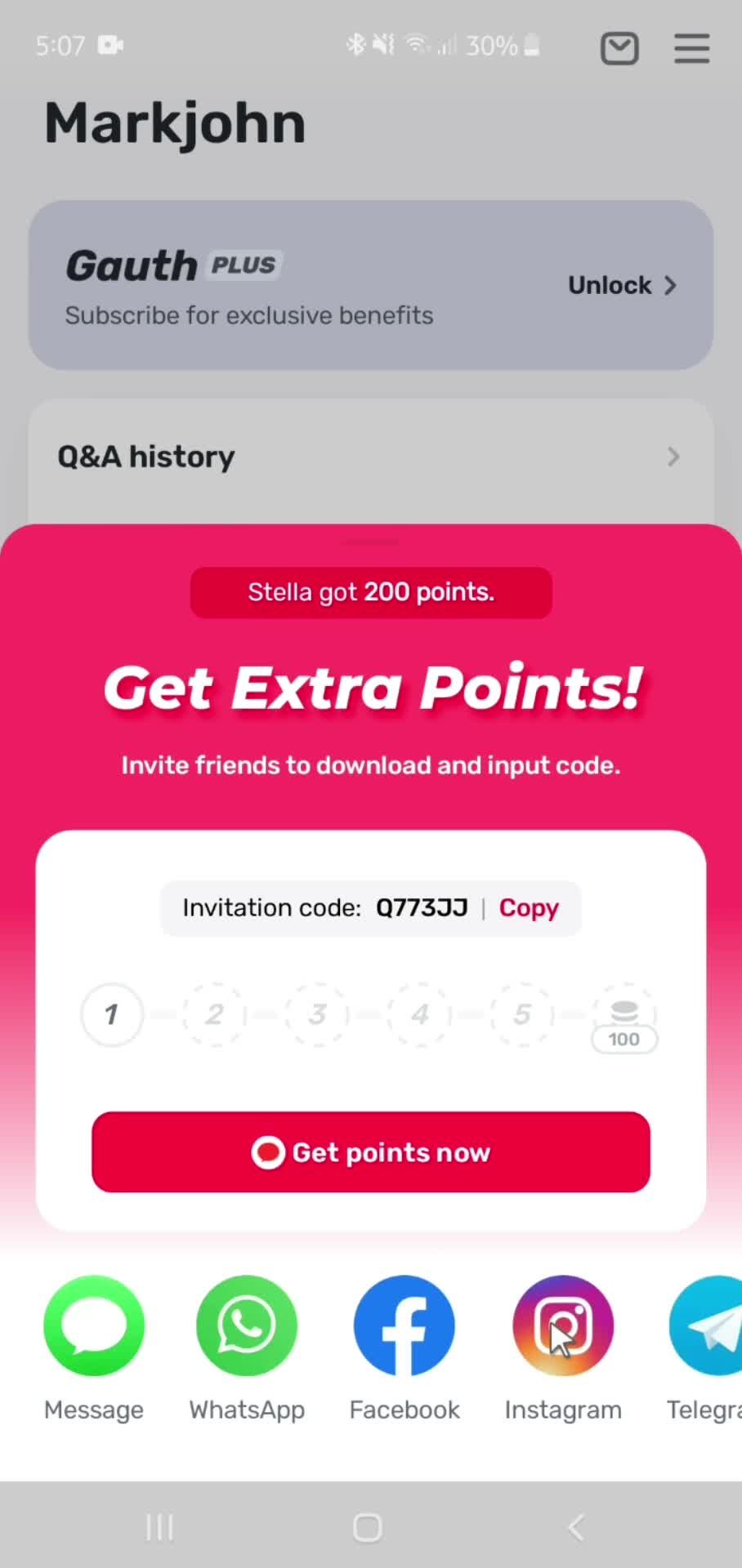The height and width of the screenshot is (1568, 742).
Task: Unlock Gauth Plus subscription
Action: pyautogui.click(x=622, y=285)
